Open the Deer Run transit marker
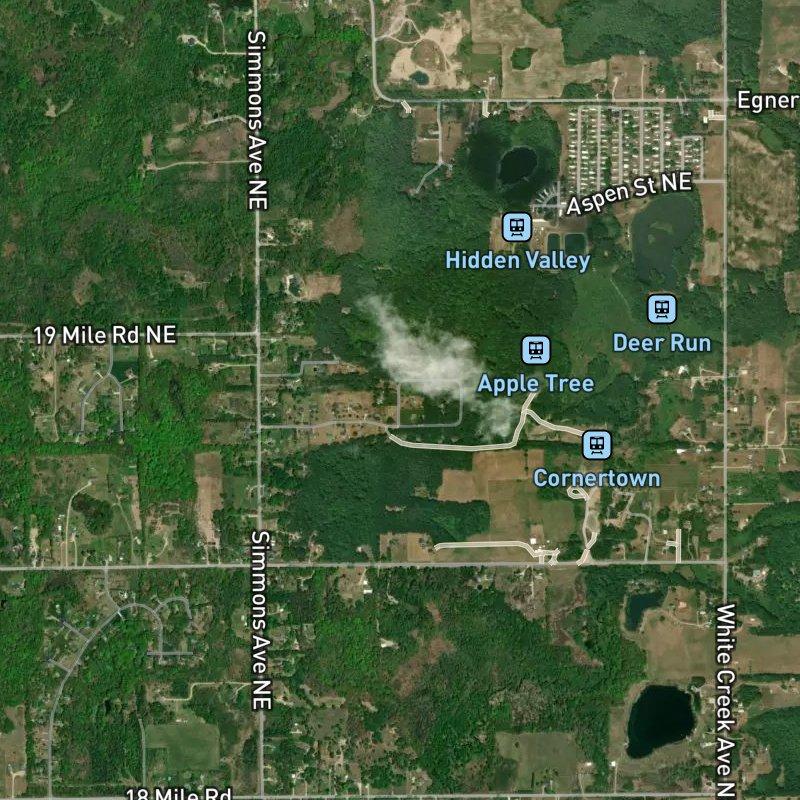The width and height of the screenshot is (800, 800). click(x=661, y=309)
